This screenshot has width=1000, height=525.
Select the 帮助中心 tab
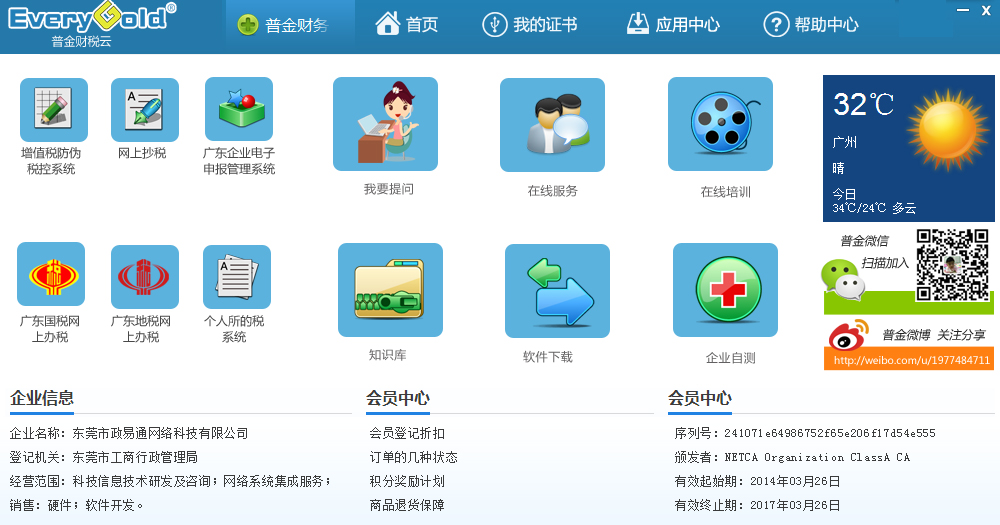(810, 26)
